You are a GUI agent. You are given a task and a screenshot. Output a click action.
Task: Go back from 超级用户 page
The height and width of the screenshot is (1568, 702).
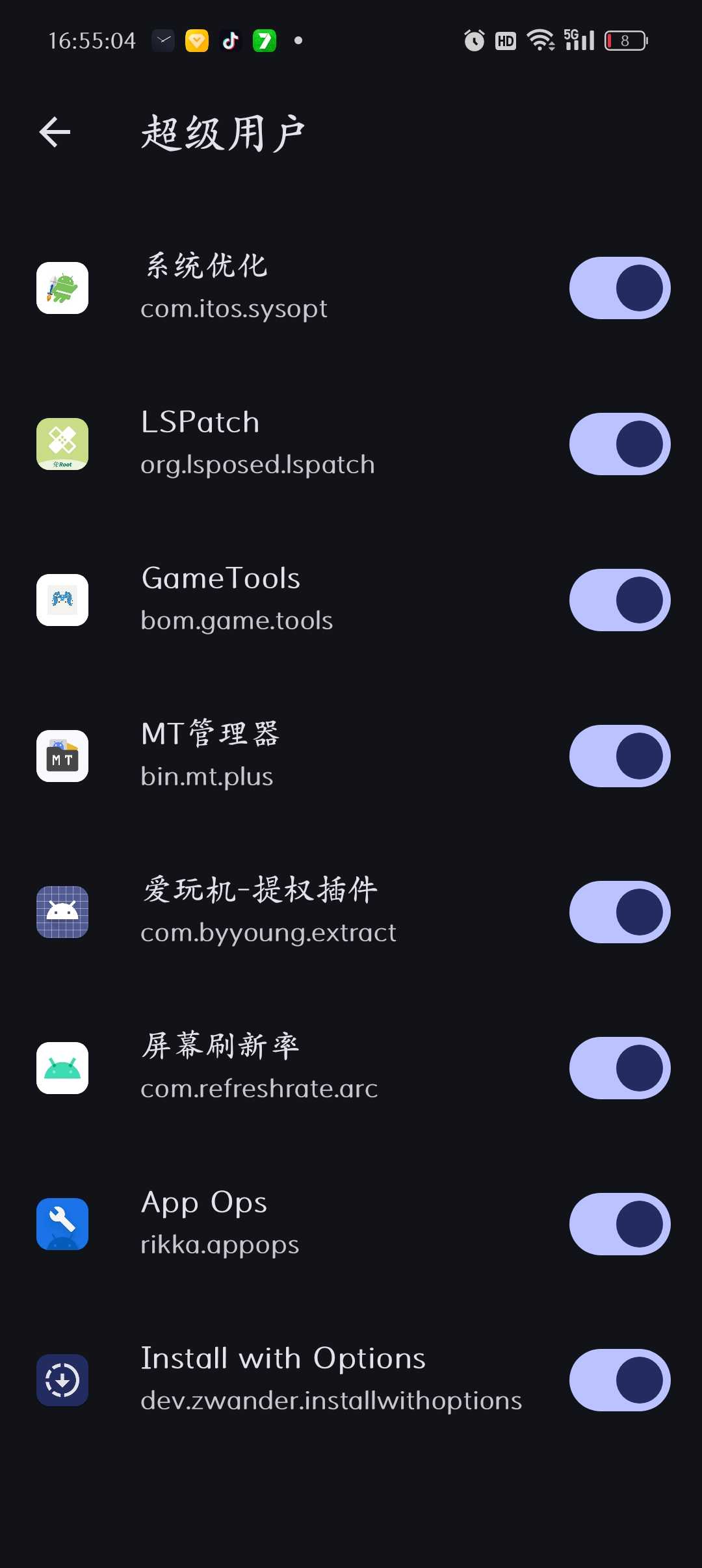pyautogui.click(x=55, y=133)
